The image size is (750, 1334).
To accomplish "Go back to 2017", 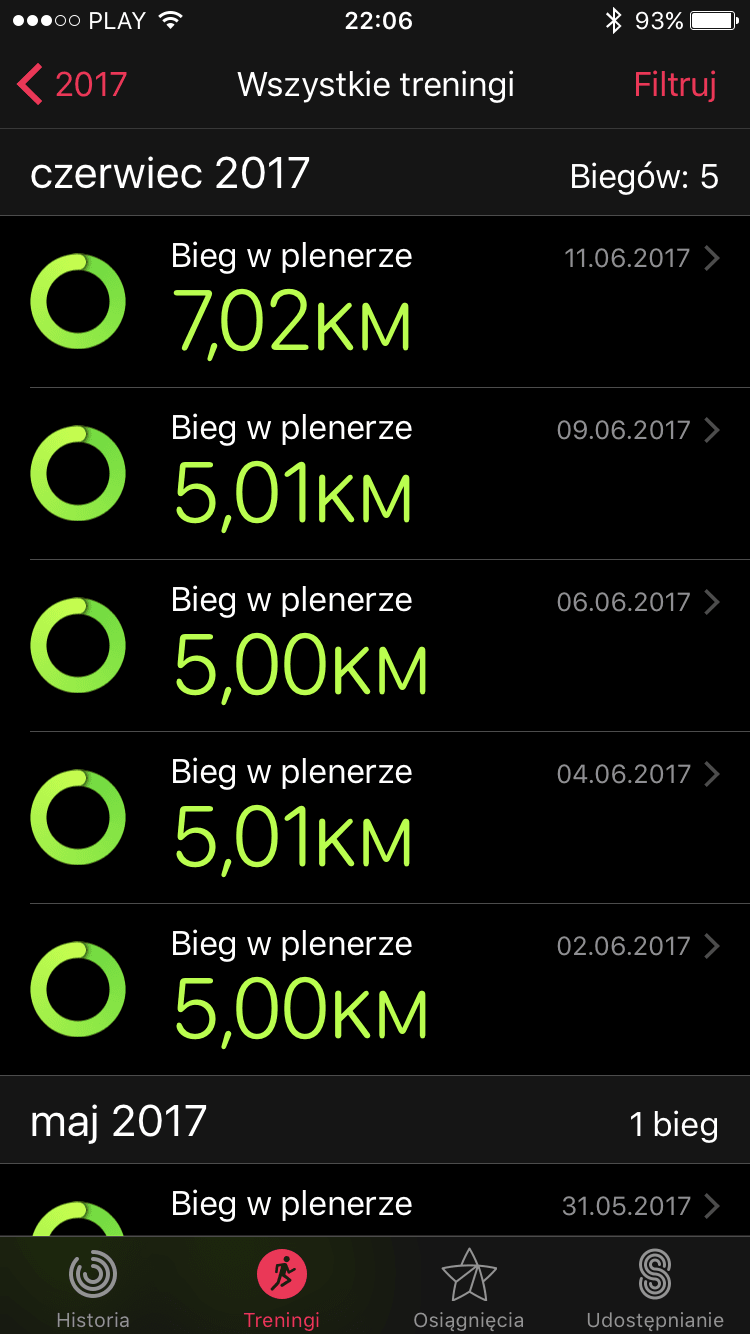I will tap(72, 85).
